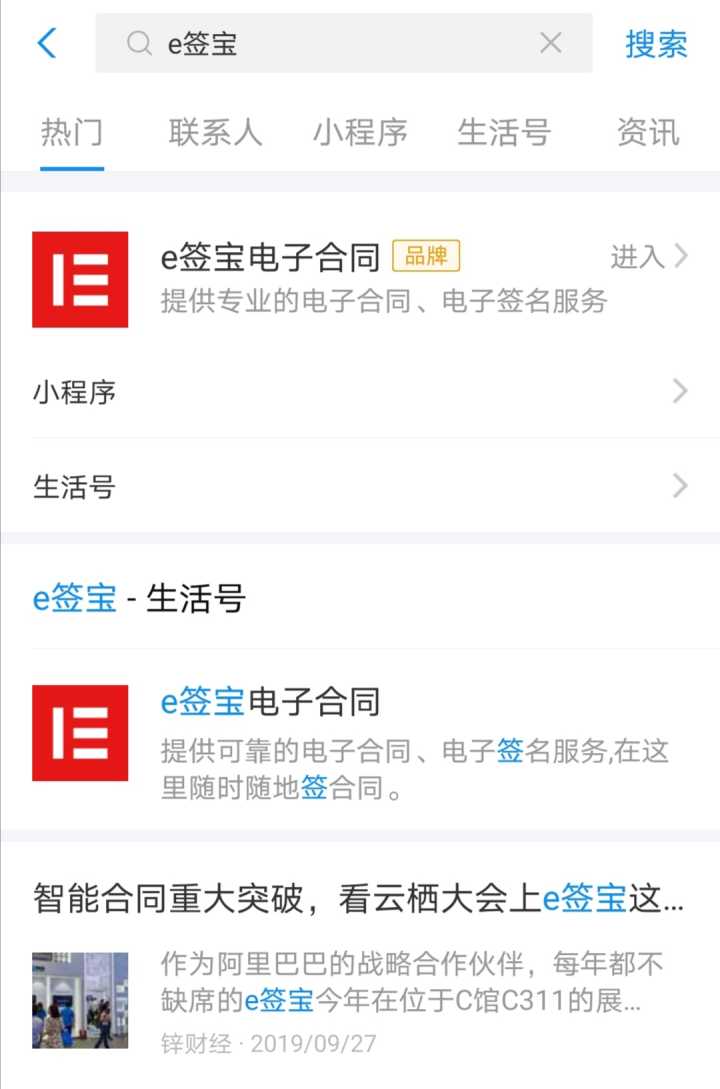This screenshot has width=720, height=1089.
Task: Tap the 搜索 button
Action: click(656, 43)
